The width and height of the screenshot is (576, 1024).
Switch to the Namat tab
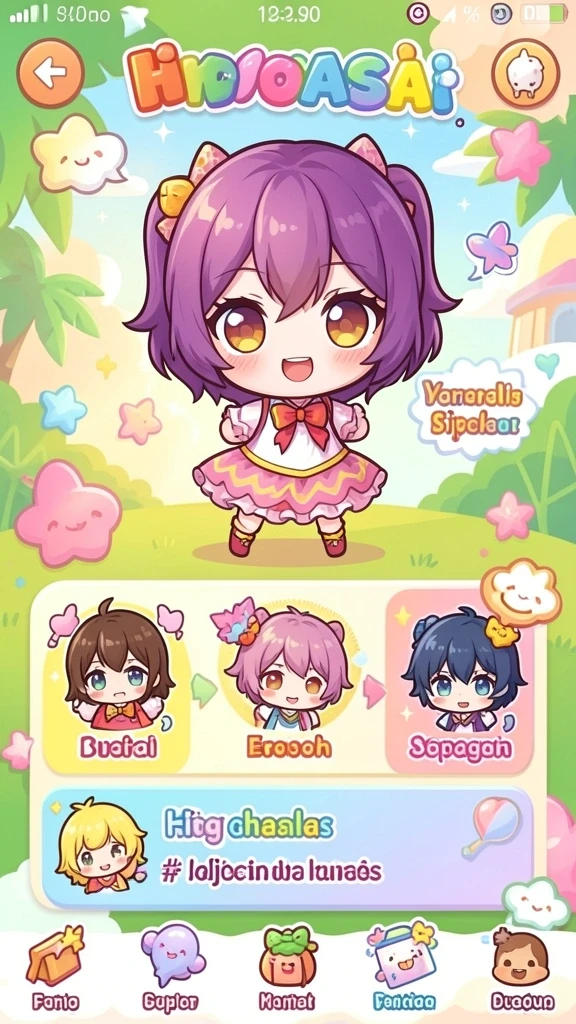tap(287, 969)
